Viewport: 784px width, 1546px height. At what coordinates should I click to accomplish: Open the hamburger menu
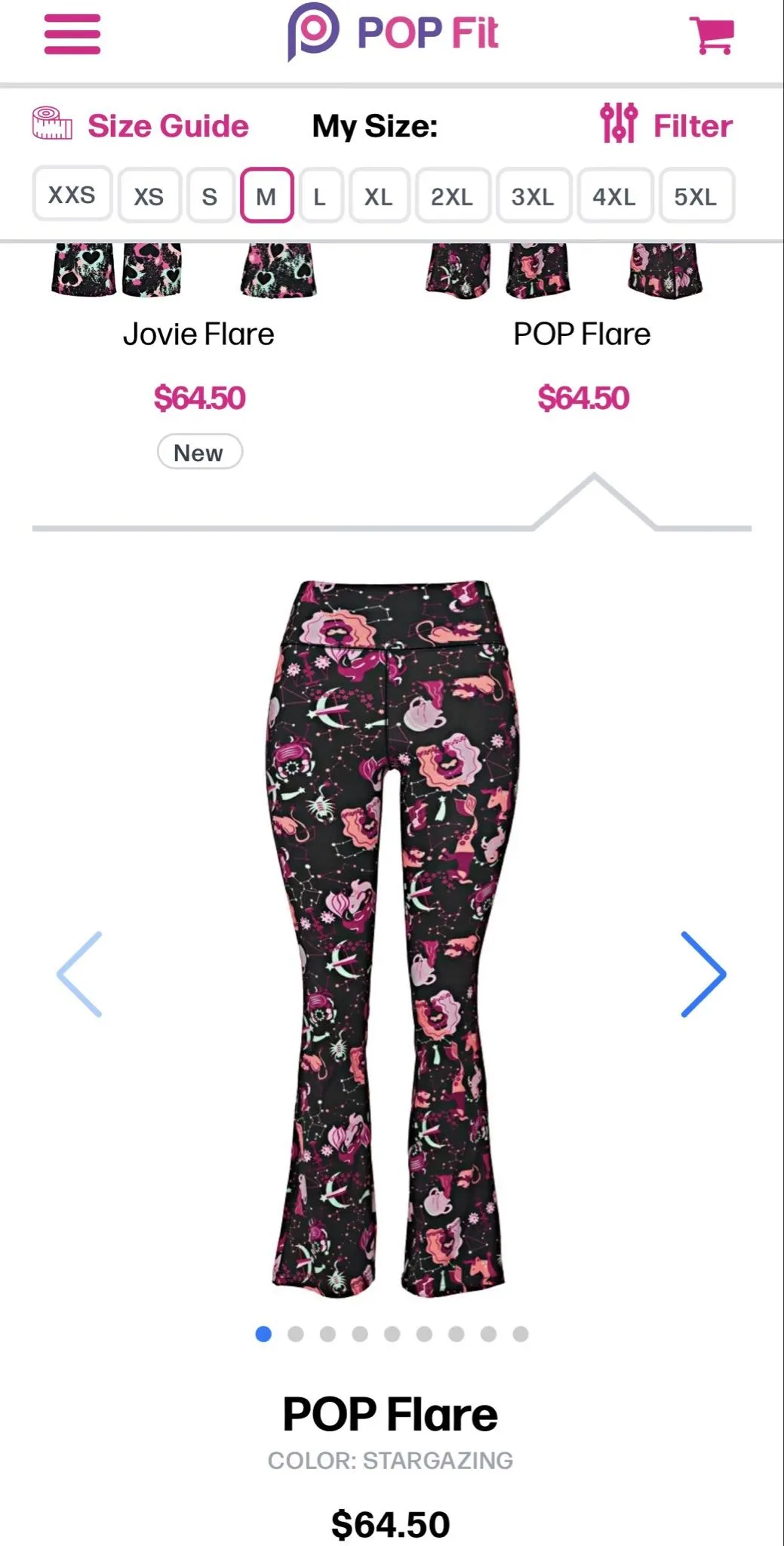[x=72, y=34]
